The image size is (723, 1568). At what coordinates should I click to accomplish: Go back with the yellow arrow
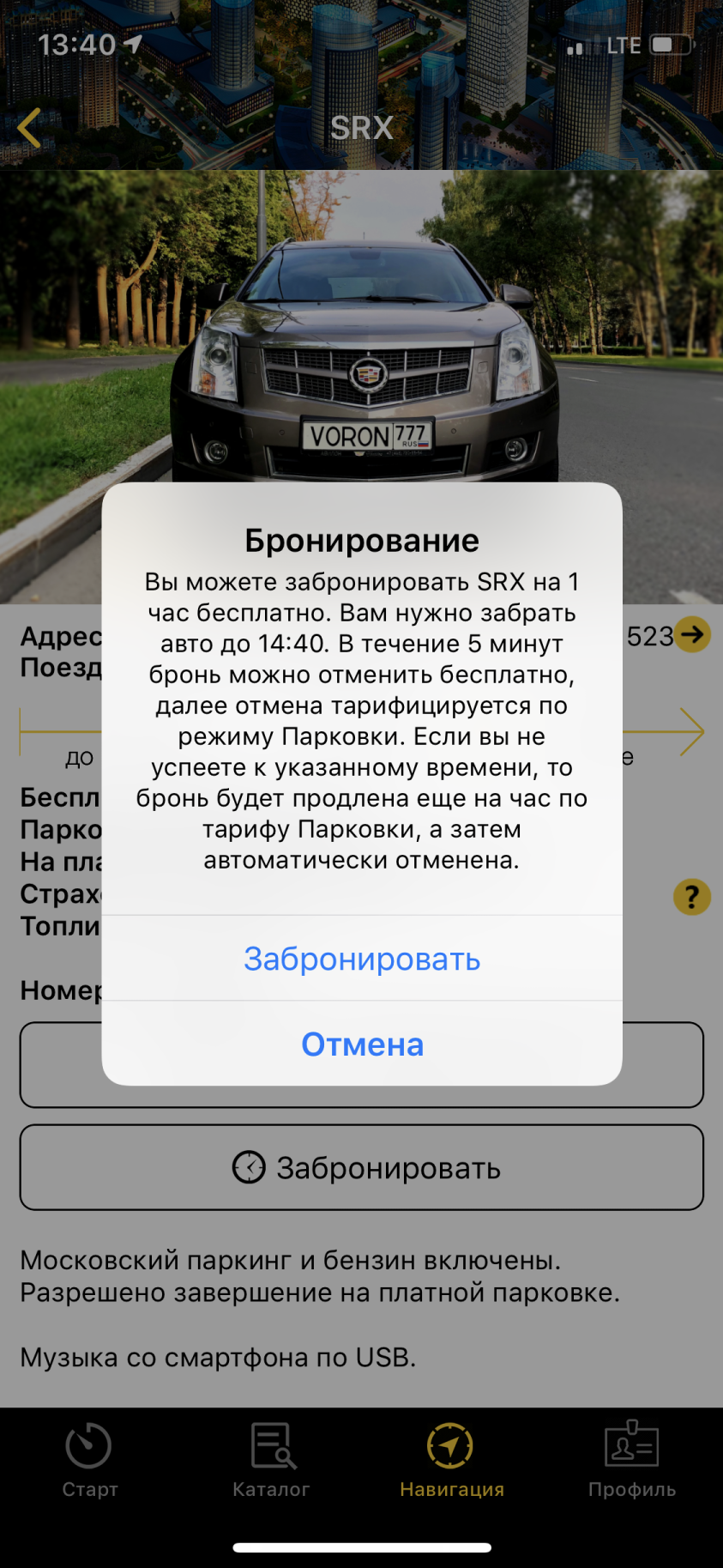(30, 129)
